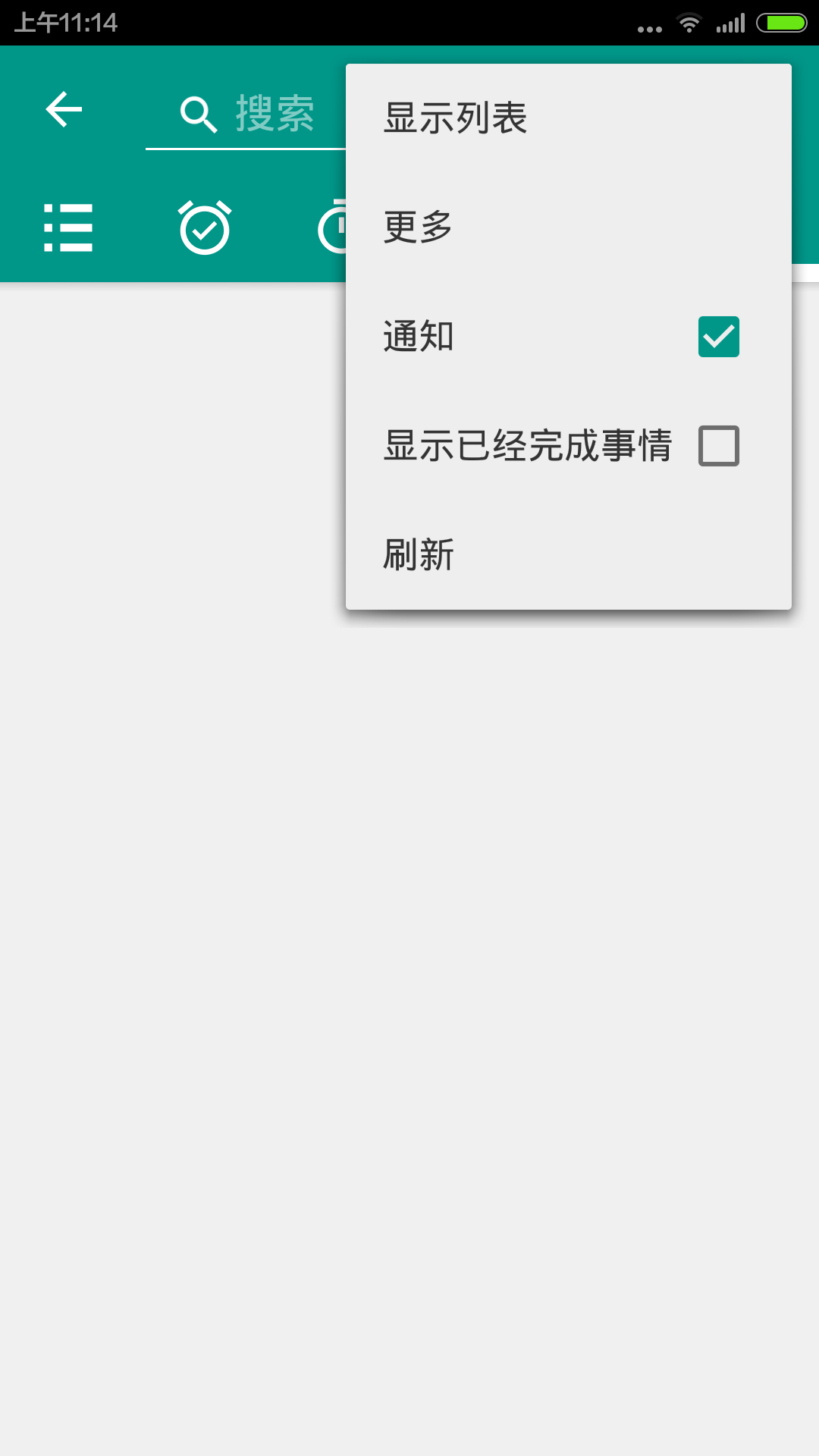This screenshot has width=819, height=1456.
Task: Enable 显示已经完成事情 checkbox
Action: point(718,446)
